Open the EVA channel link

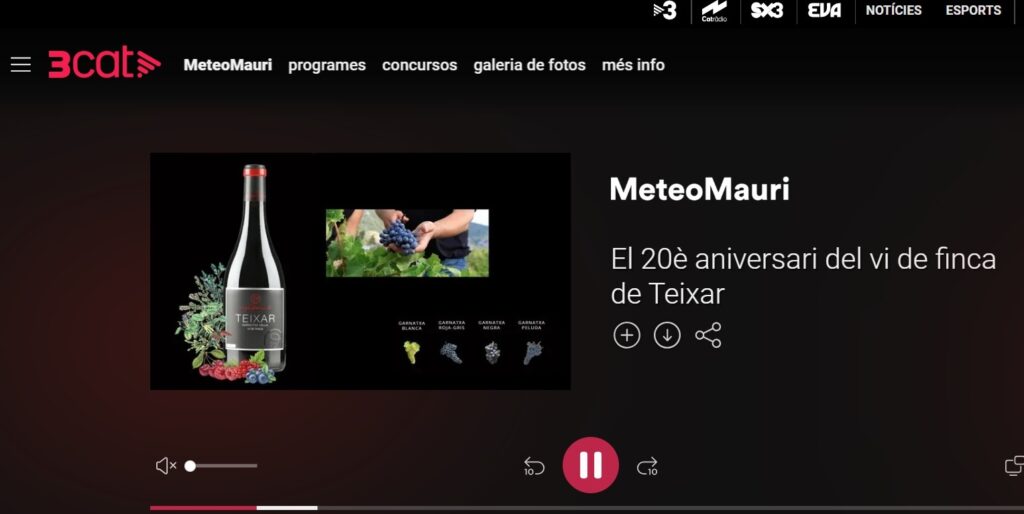(x=824, y=11)
